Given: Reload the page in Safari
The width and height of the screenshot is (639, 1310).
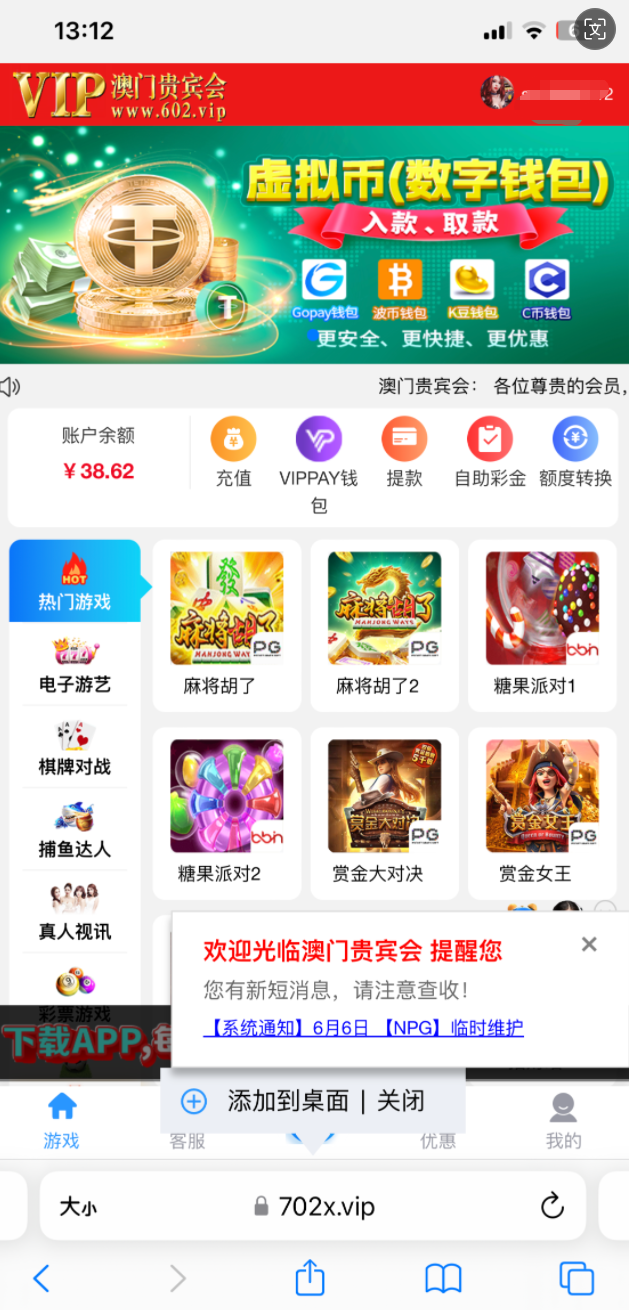Looking at the screenshot, I should pos(552,1206).
